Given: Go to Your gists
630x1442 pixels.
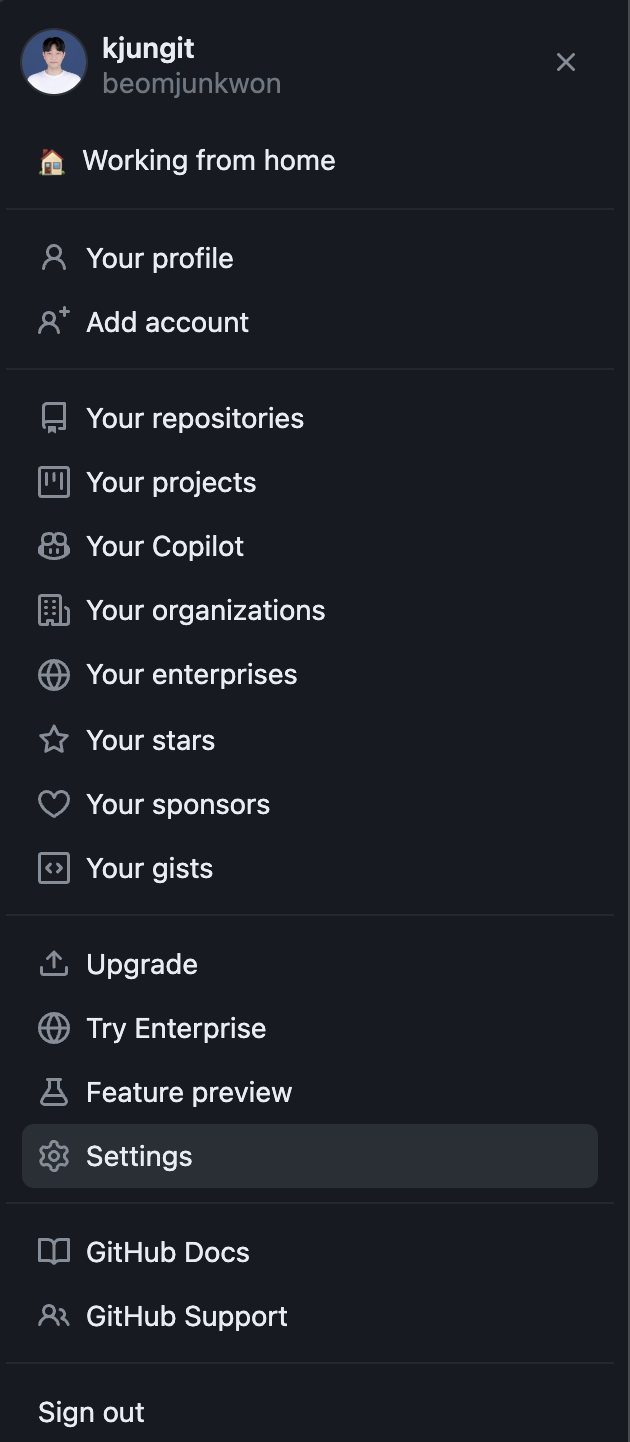Looking at the screenshot, I should point(310,868).
